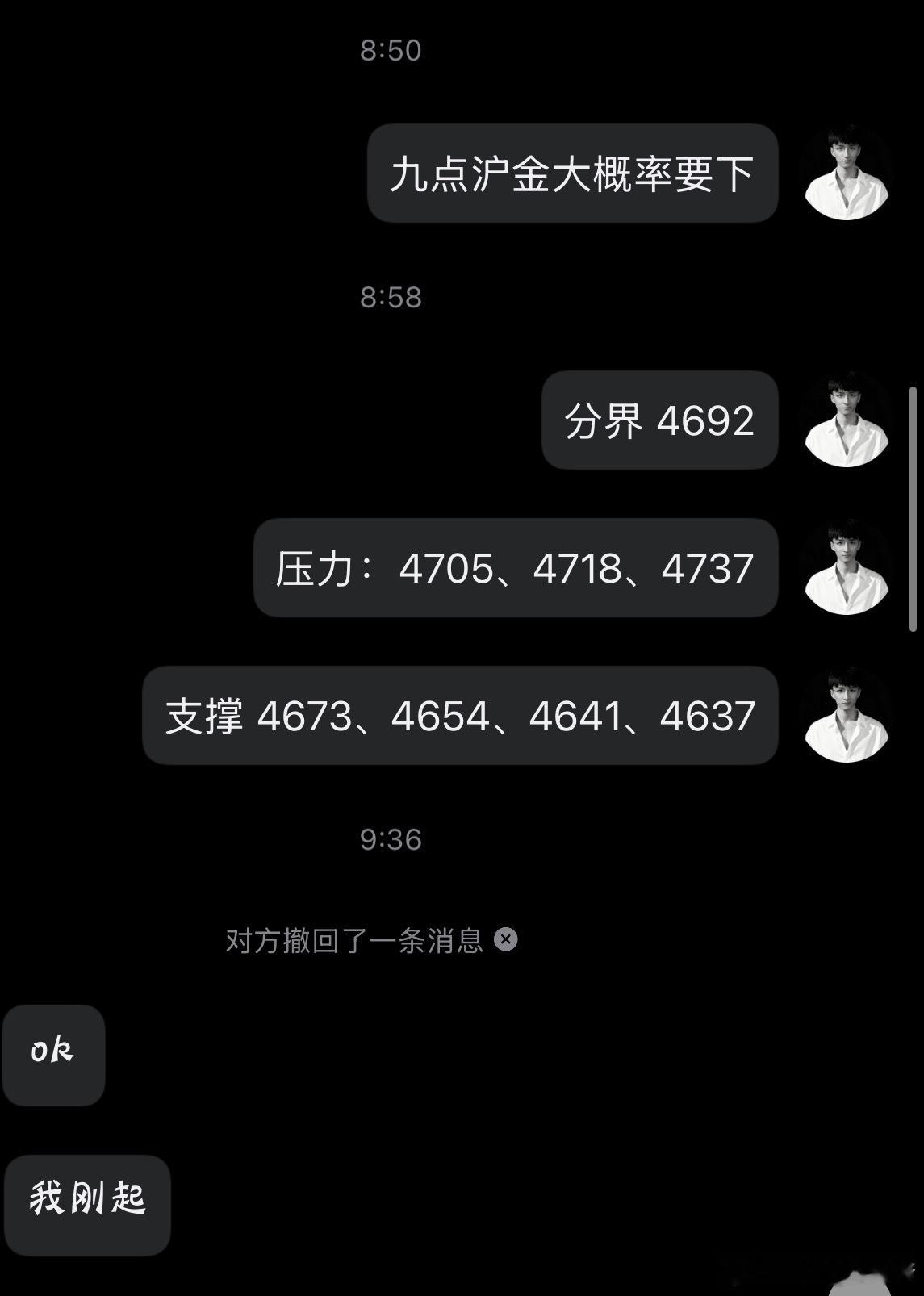Select the 9:36 timestamp label
The height and width of the screenshot is (1296, 924).
coord(390,840)
